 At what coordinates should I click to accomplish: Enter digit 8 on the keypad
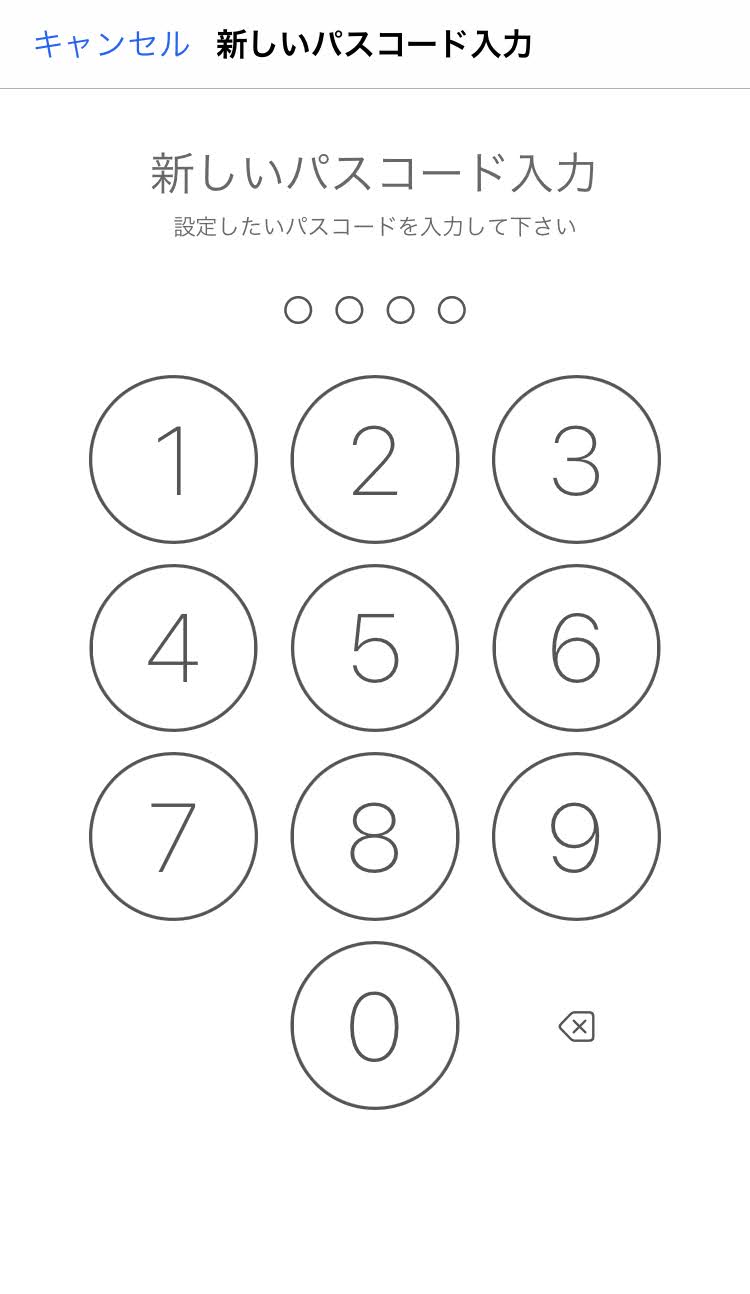375,836
